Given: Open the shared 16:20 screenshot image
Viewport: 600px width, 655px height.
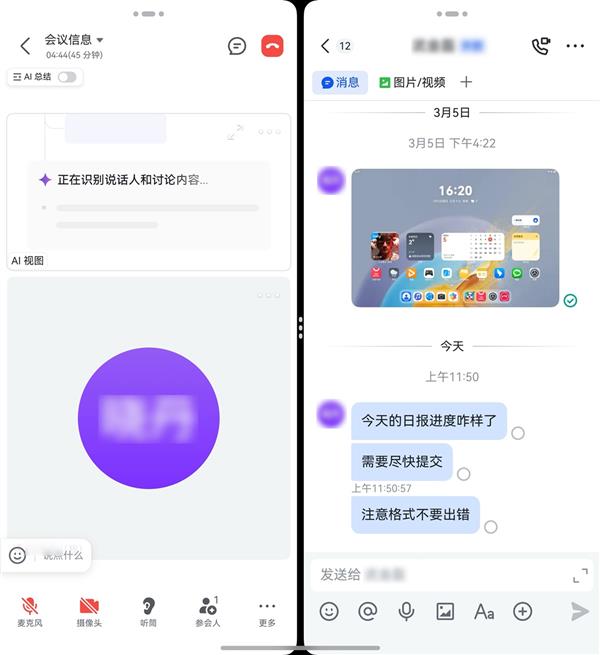Looking at the screenshot, I should click(455, 237).
